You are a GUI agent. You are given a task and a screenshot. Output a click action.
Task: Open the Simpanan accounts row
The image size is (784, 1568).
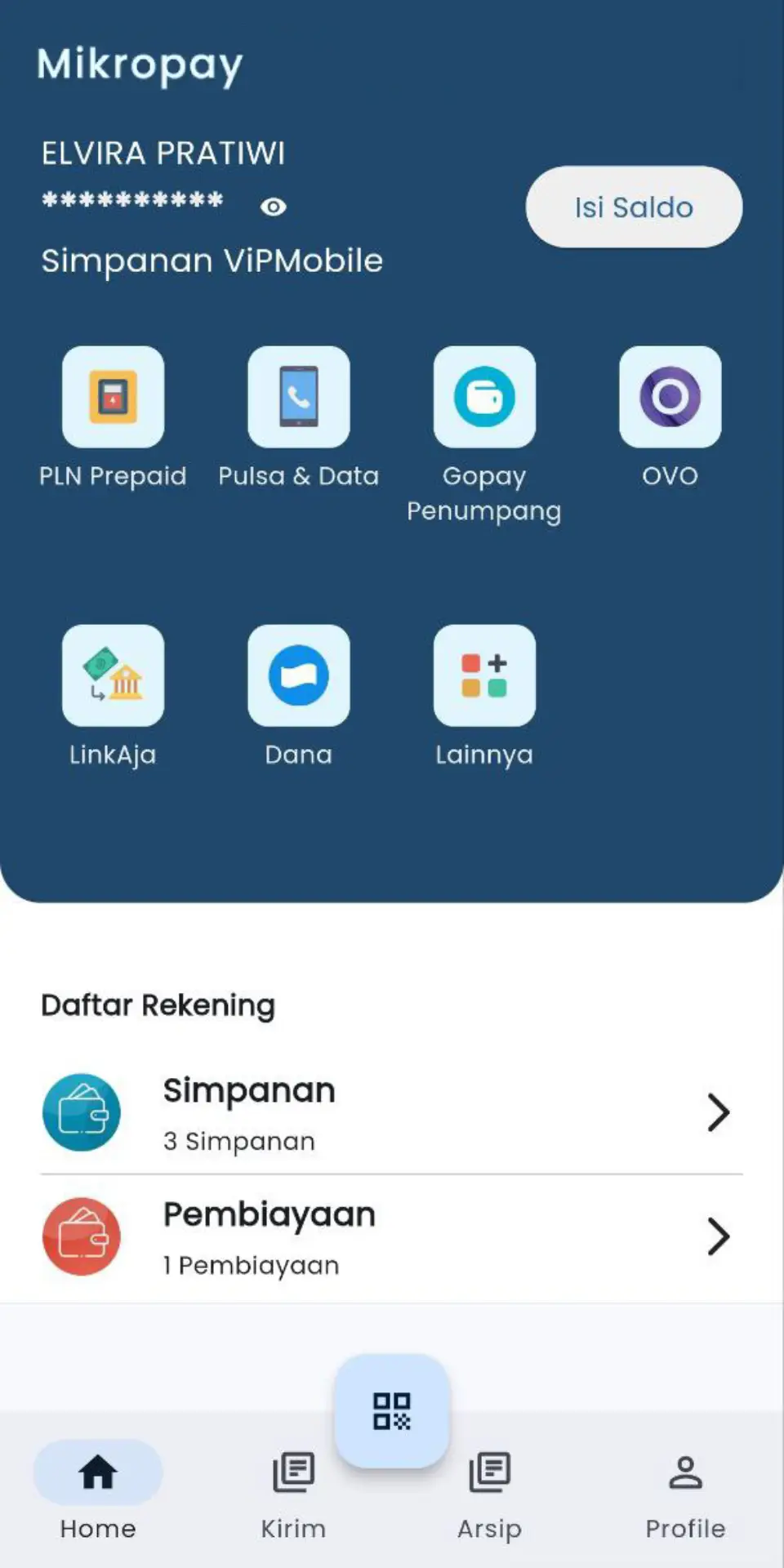392,1113
